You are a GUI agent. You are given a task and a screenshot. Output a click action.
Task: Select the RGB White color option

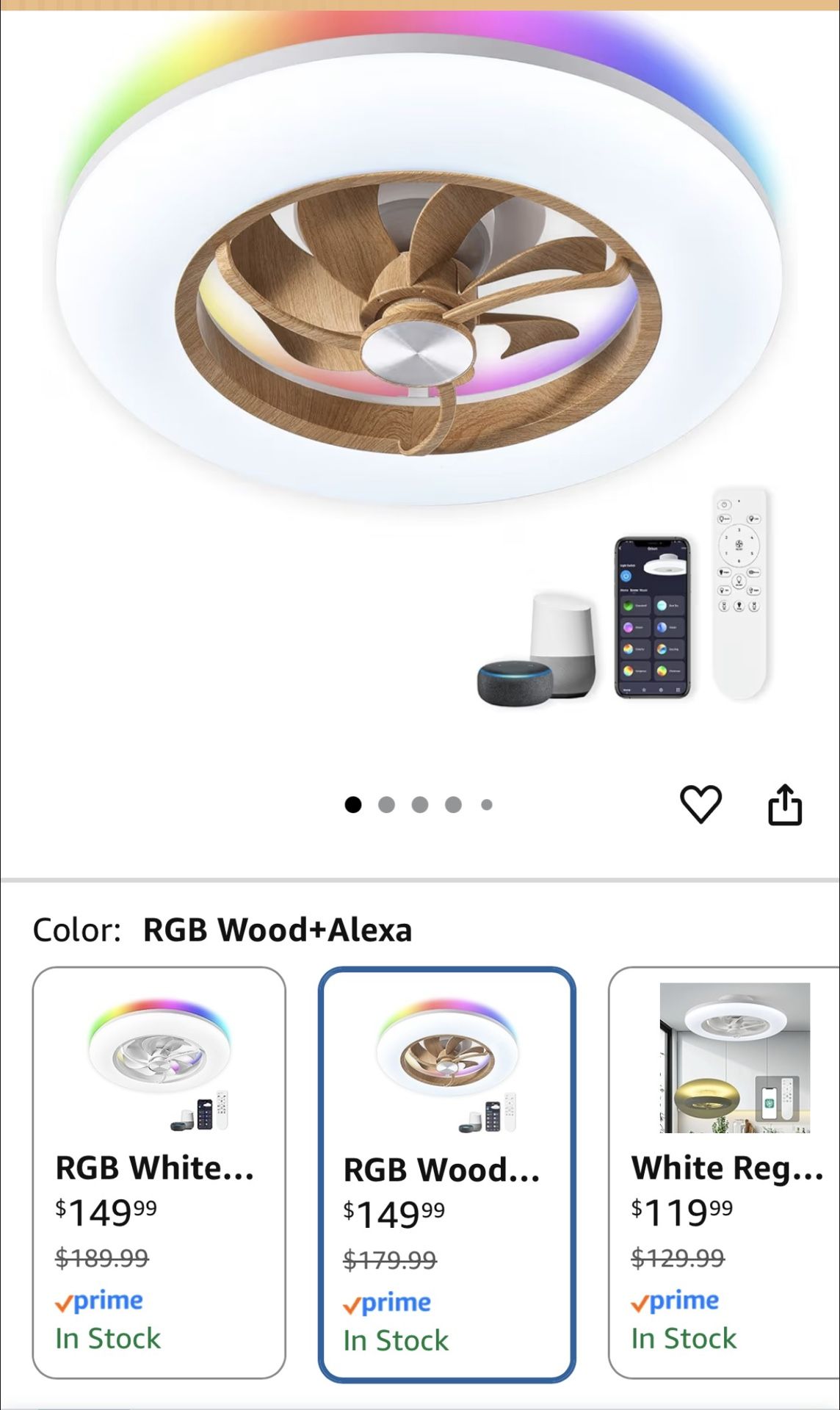click(159, 1173)
